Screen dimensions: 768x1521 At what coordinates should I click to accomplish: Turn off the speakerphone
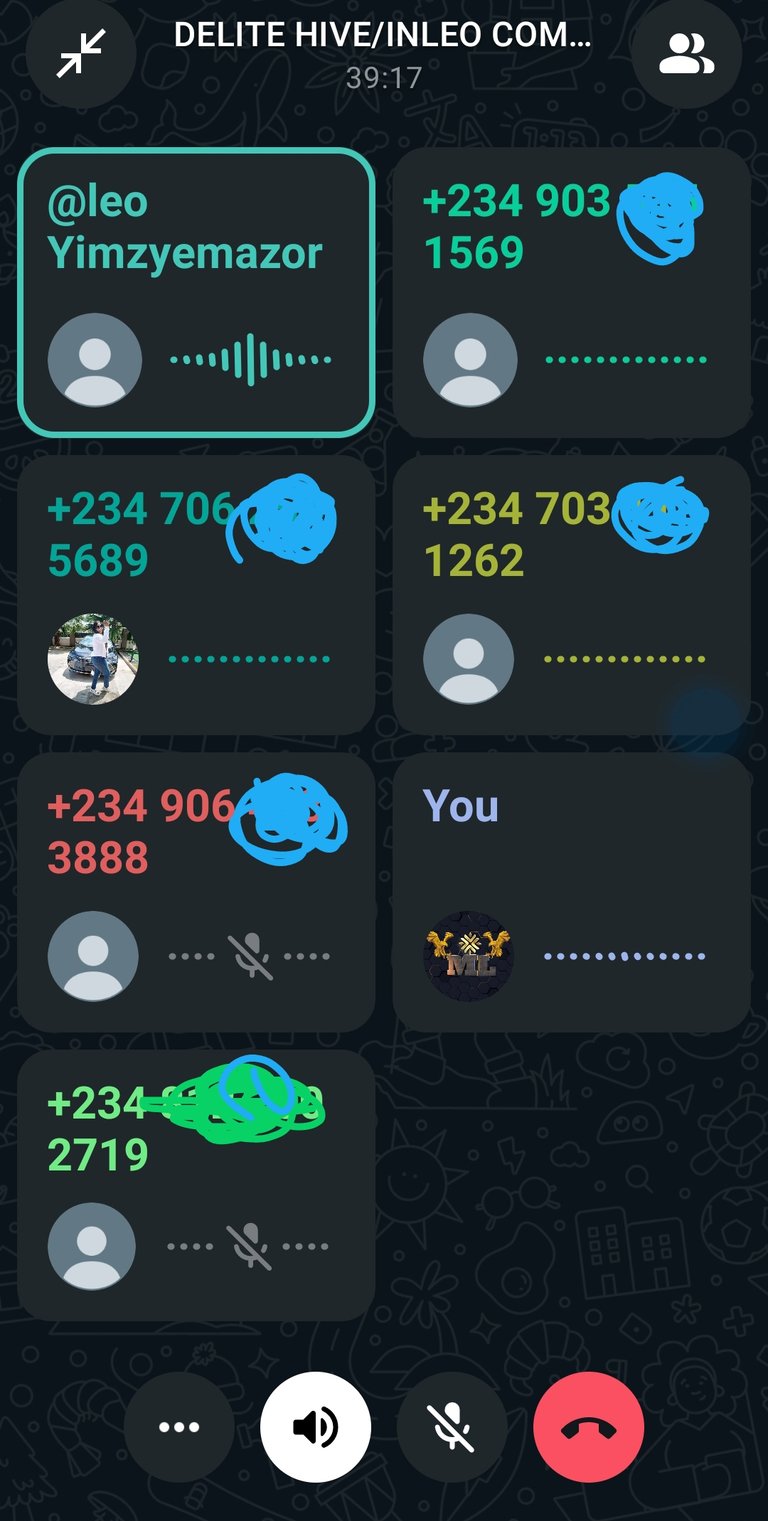(x=315, y=1426)
